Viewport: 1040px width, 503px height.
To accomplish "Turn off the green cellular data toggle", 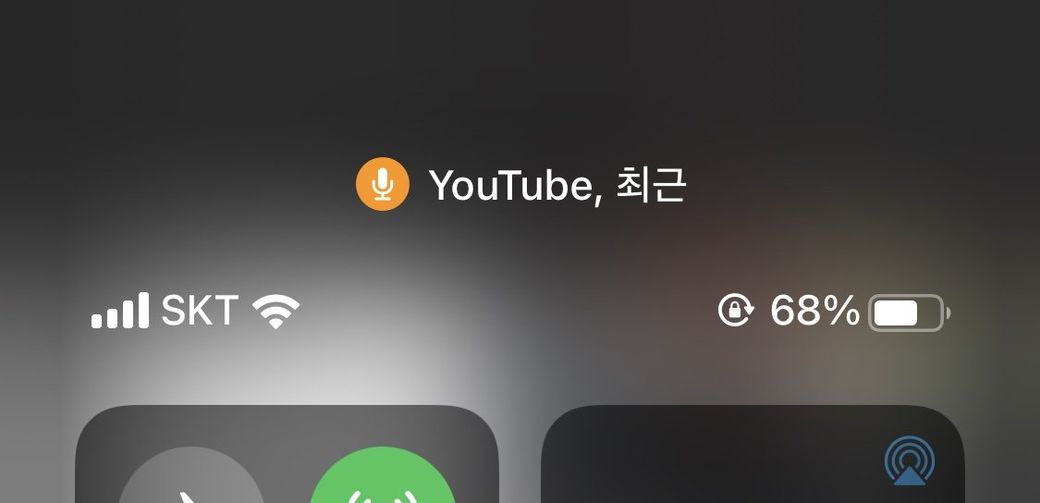I will pyautogui.click(x=382, y=480).
